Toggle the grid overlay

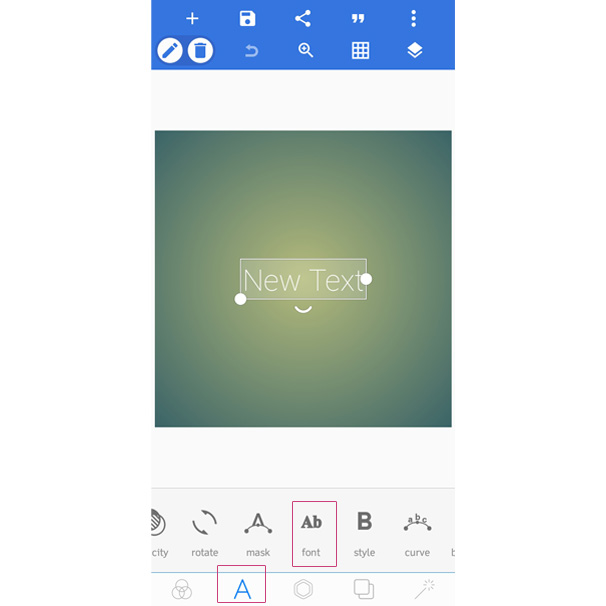click(360, 50)
